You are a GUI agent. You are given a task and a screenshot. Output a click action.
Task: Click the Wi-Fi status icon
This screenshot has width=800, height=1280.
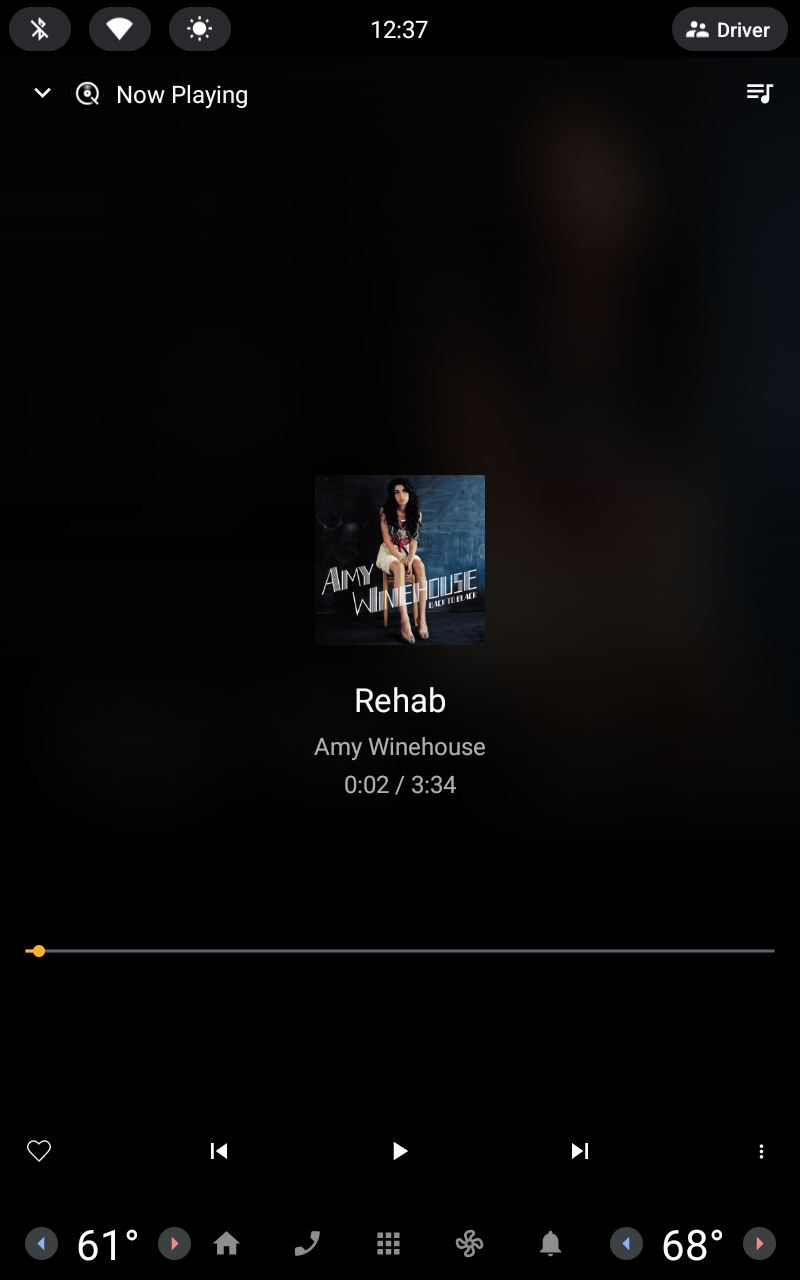coord(119,29)
